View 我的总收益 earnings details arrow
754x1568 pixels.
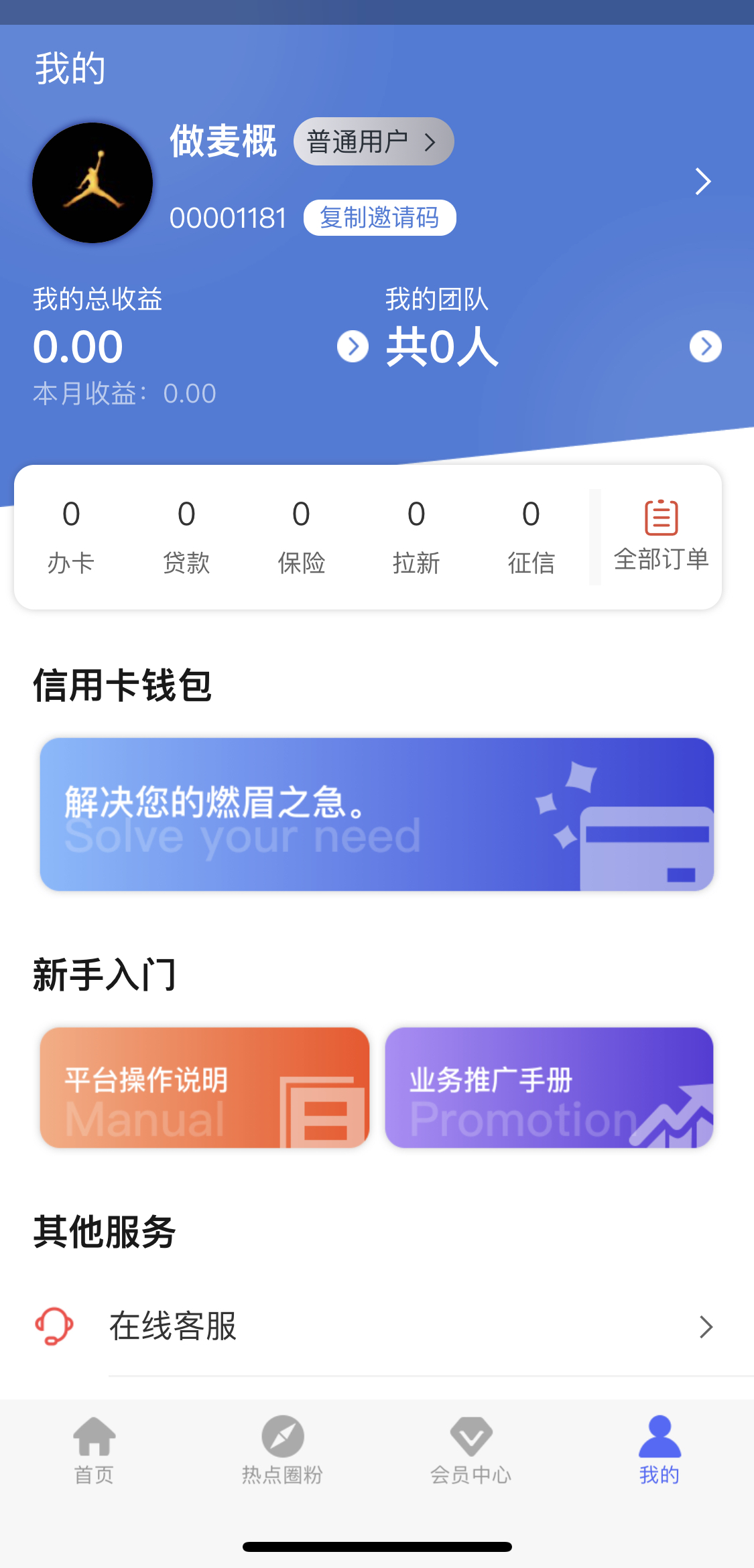[x=353, y=346]
